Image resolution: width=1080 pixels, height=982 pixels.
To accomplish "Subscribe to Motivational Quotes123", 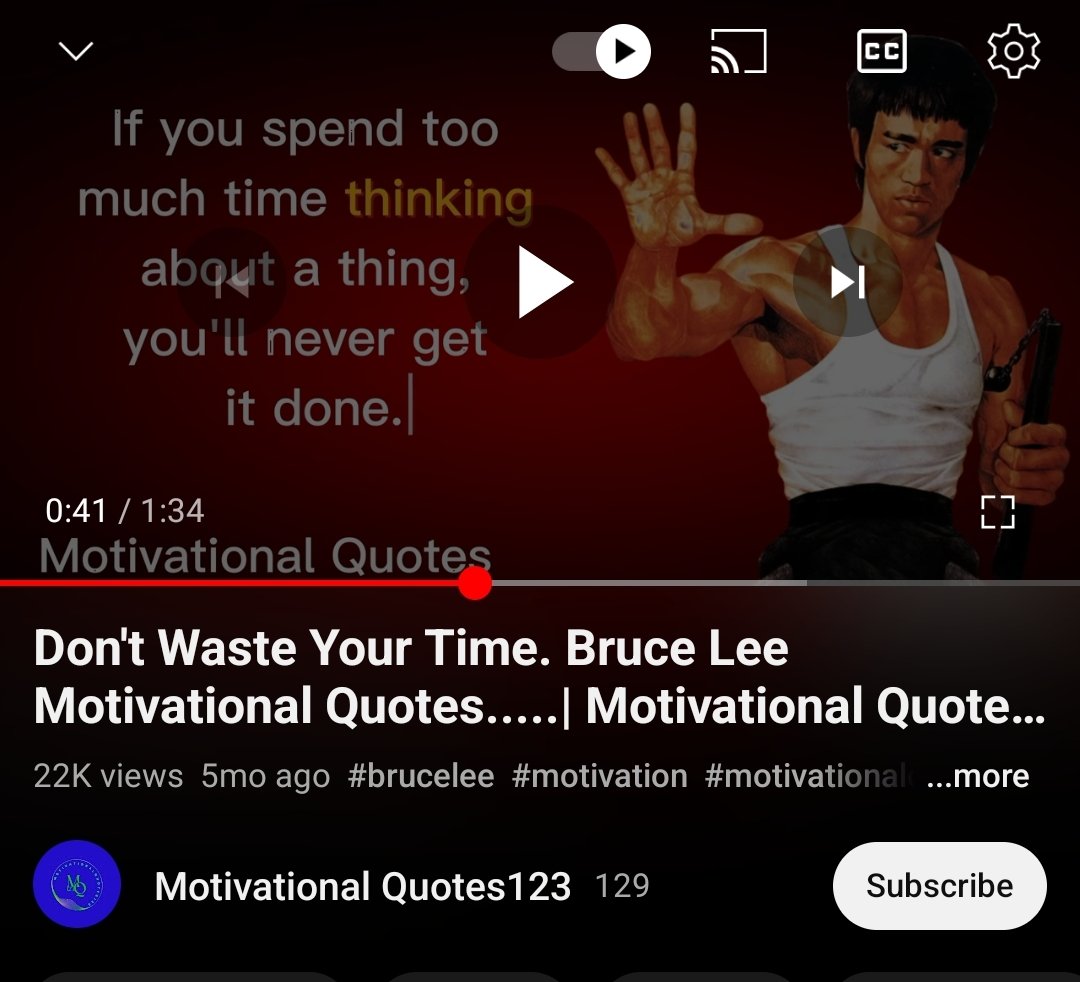I will coord(939,886).
